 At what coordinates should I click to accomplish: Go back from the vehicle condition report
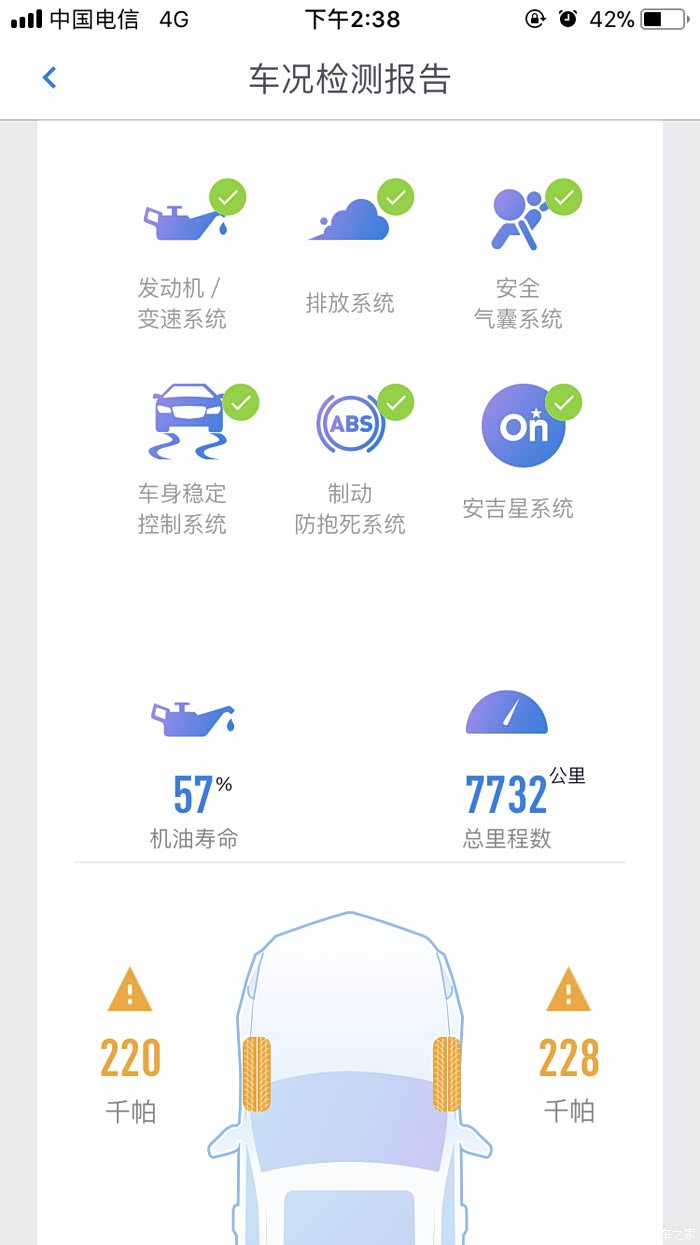(49, 78)
